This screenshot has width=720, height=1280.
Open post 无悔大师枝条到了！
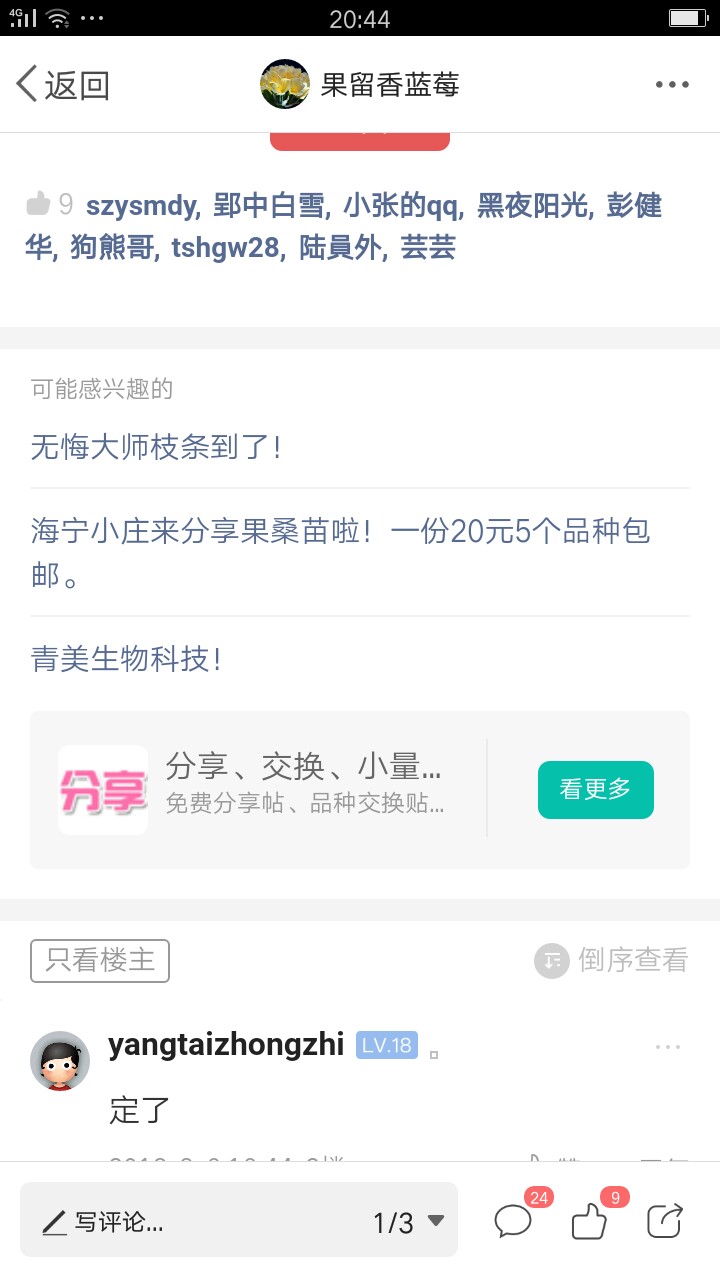coord(157,447)
